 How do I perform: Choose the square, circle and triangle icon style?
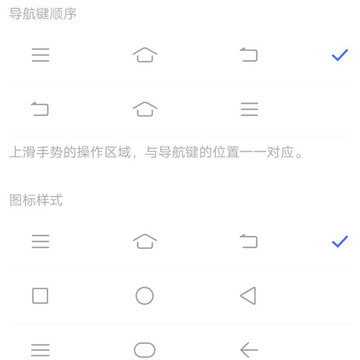[x=180, y=296]
